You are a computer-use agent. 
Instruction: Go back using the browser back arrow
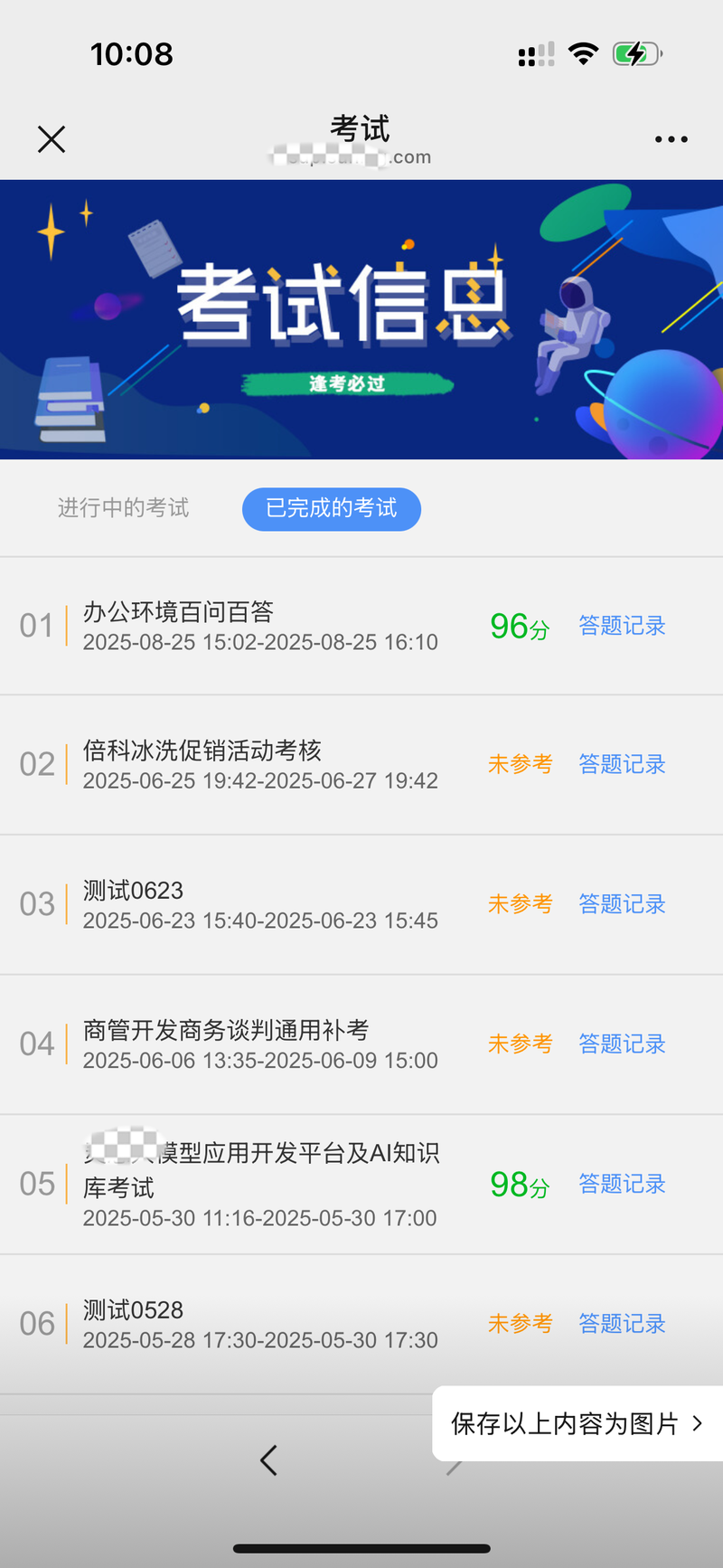pyautogui.click(x=268, y=1460)
